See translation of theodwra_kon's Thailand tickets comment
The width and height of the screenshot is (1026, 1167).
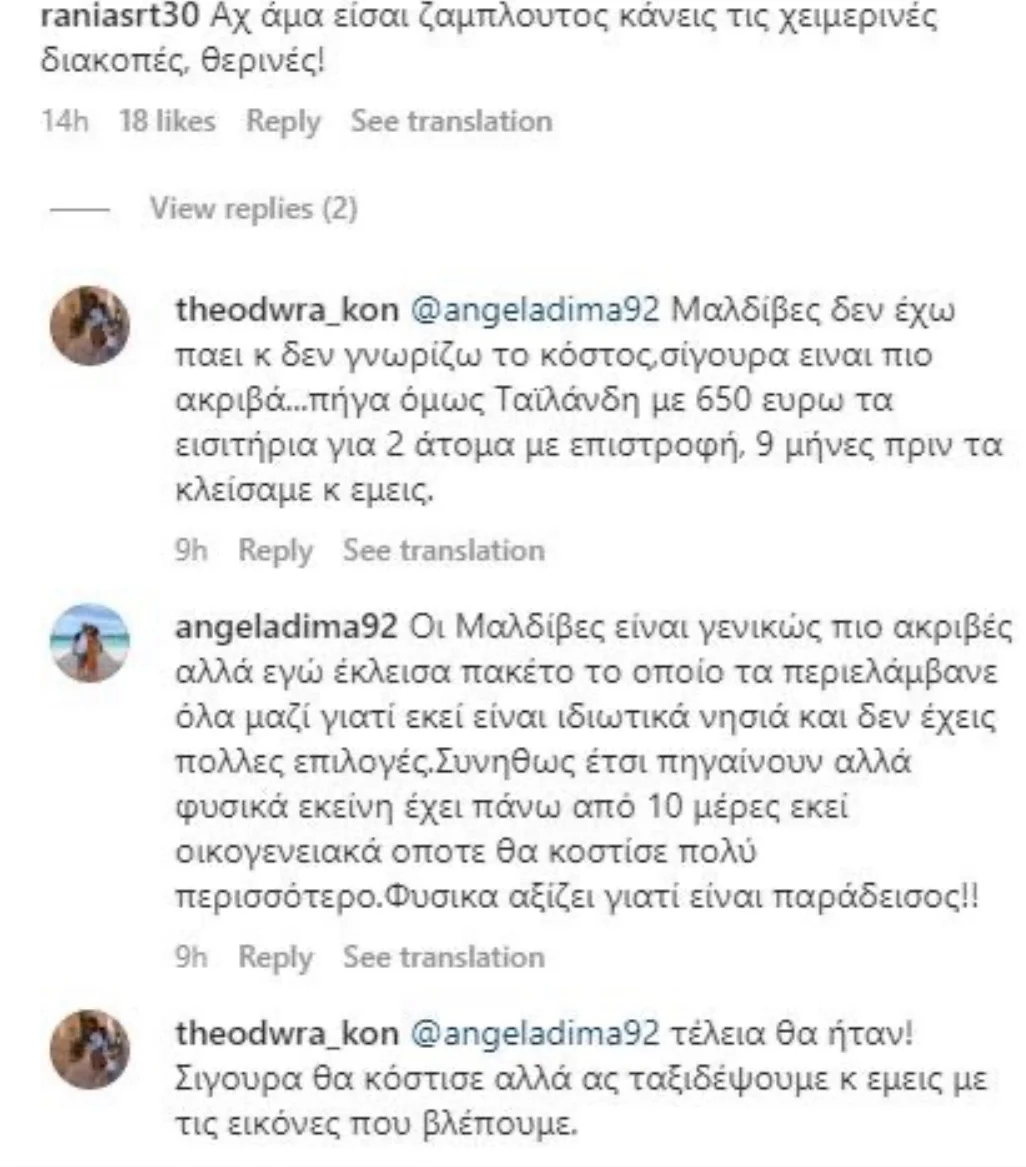pos(443,550)
